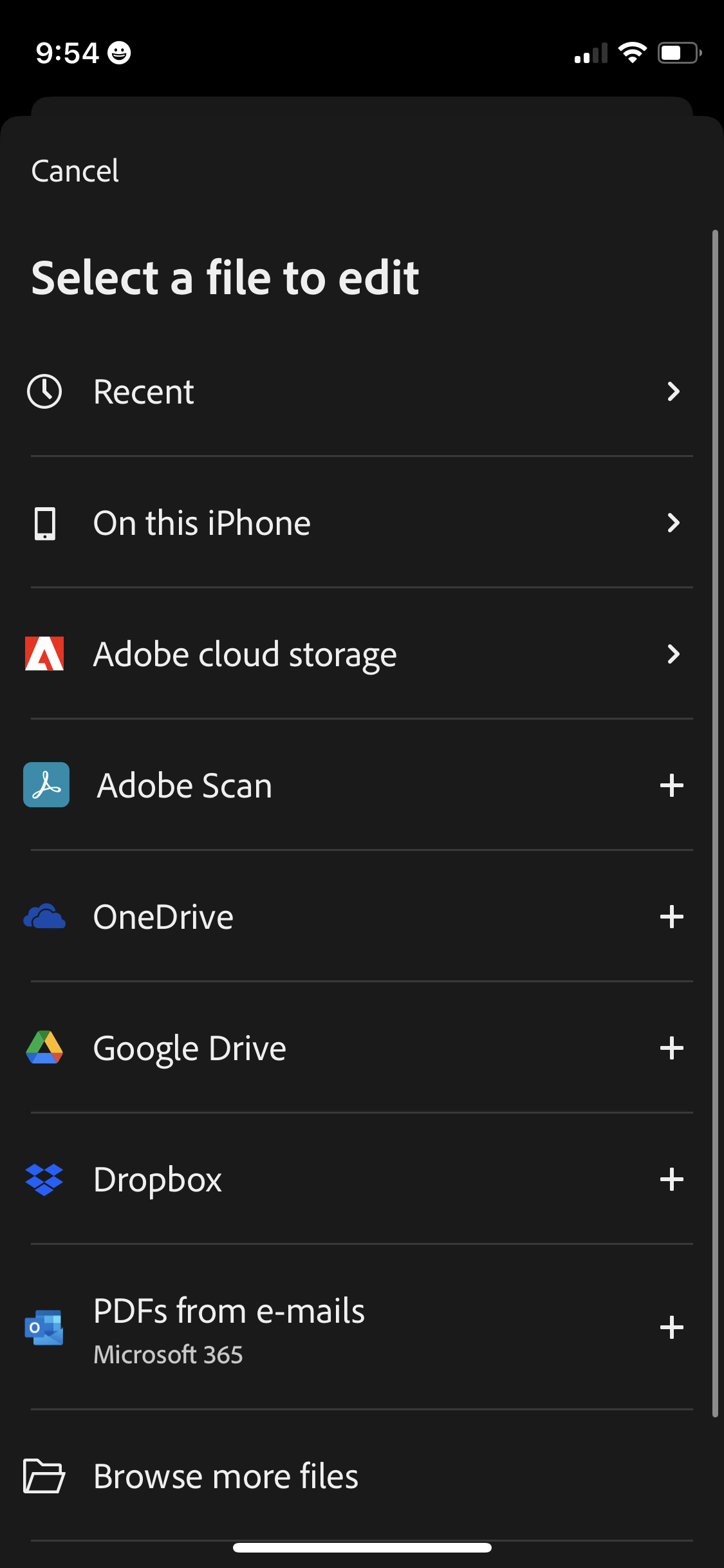Expand the Recent files list
Image resolution: width=724 pixels, height=1568 pixels.
coord(673,391)
